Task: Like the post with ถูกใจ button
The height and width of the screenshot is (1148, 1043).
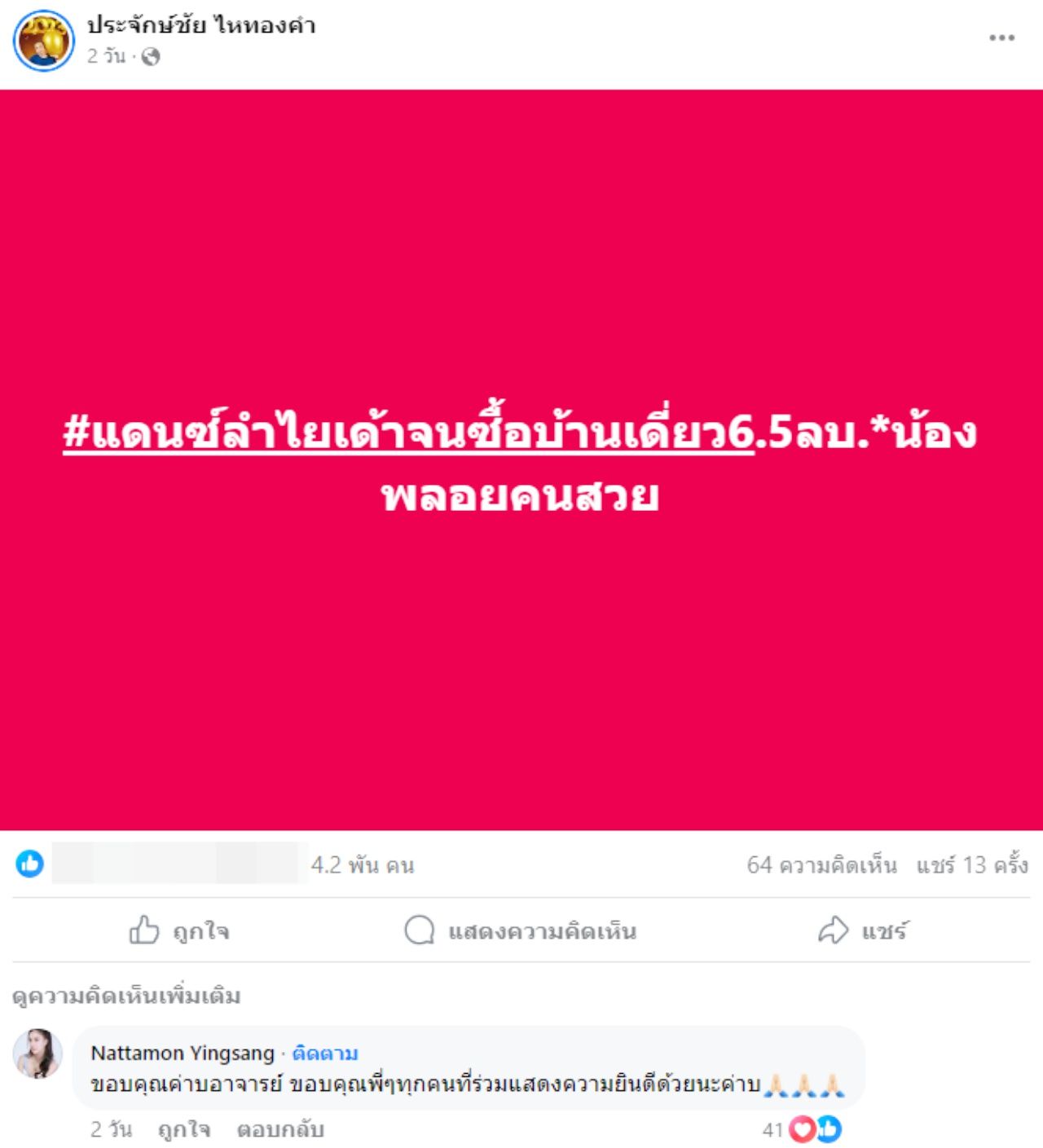Action: 179,930
